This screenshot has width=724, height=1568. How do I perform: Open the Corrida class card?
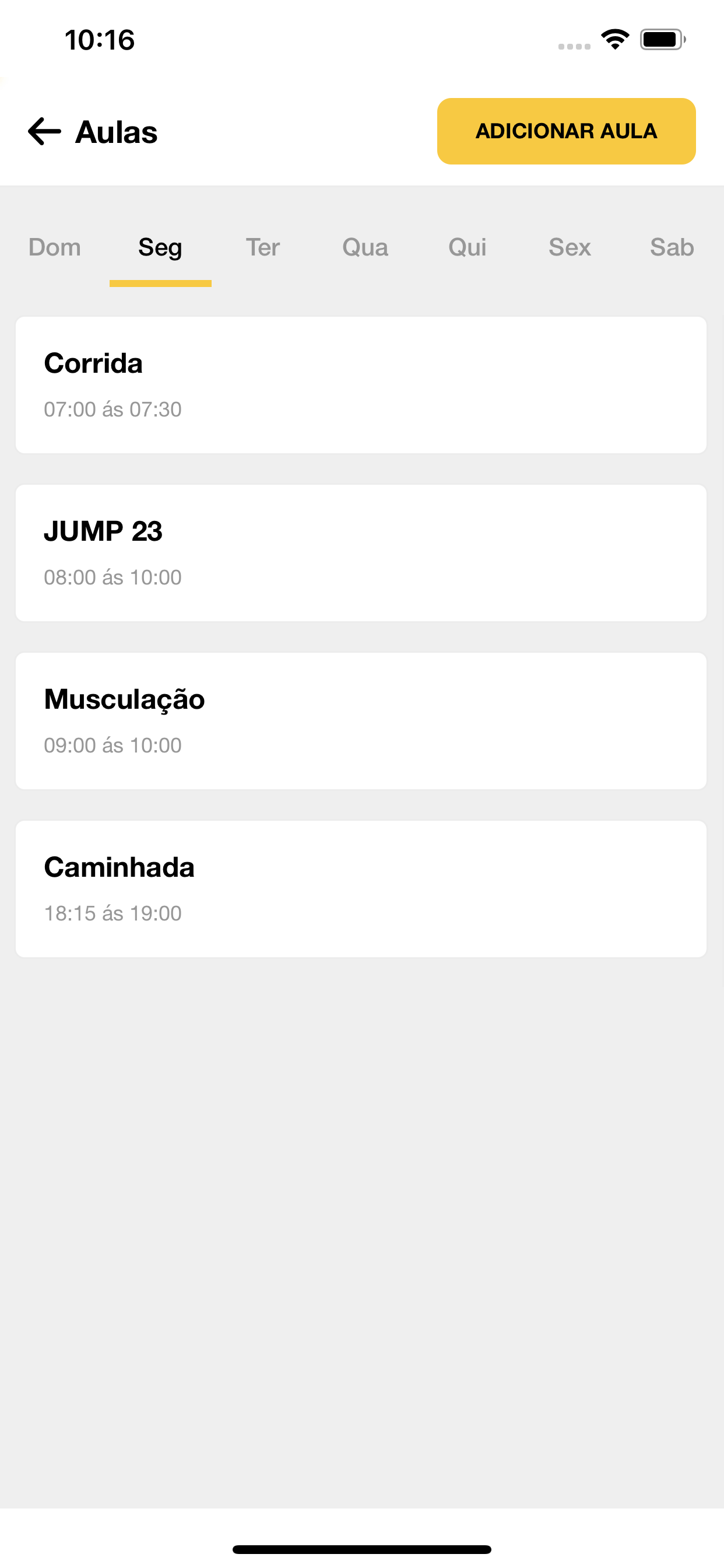pyautogui.click(x=361, y=384)
